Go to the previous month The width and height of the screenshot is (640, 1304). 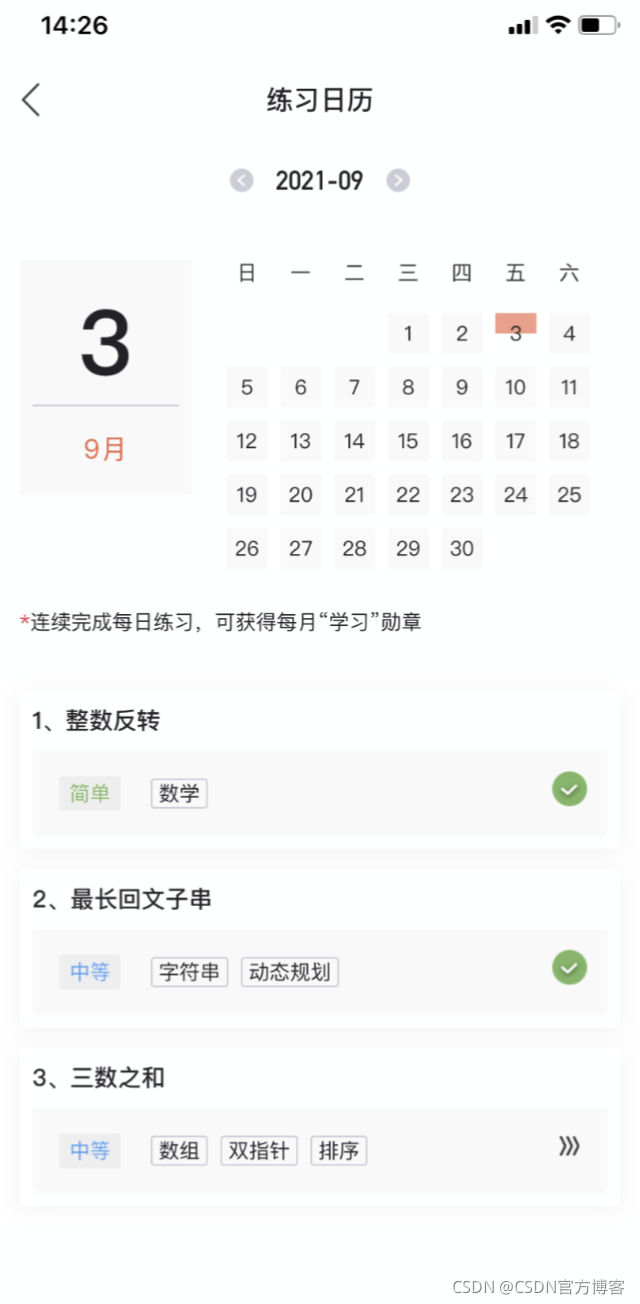coord(242,181)
